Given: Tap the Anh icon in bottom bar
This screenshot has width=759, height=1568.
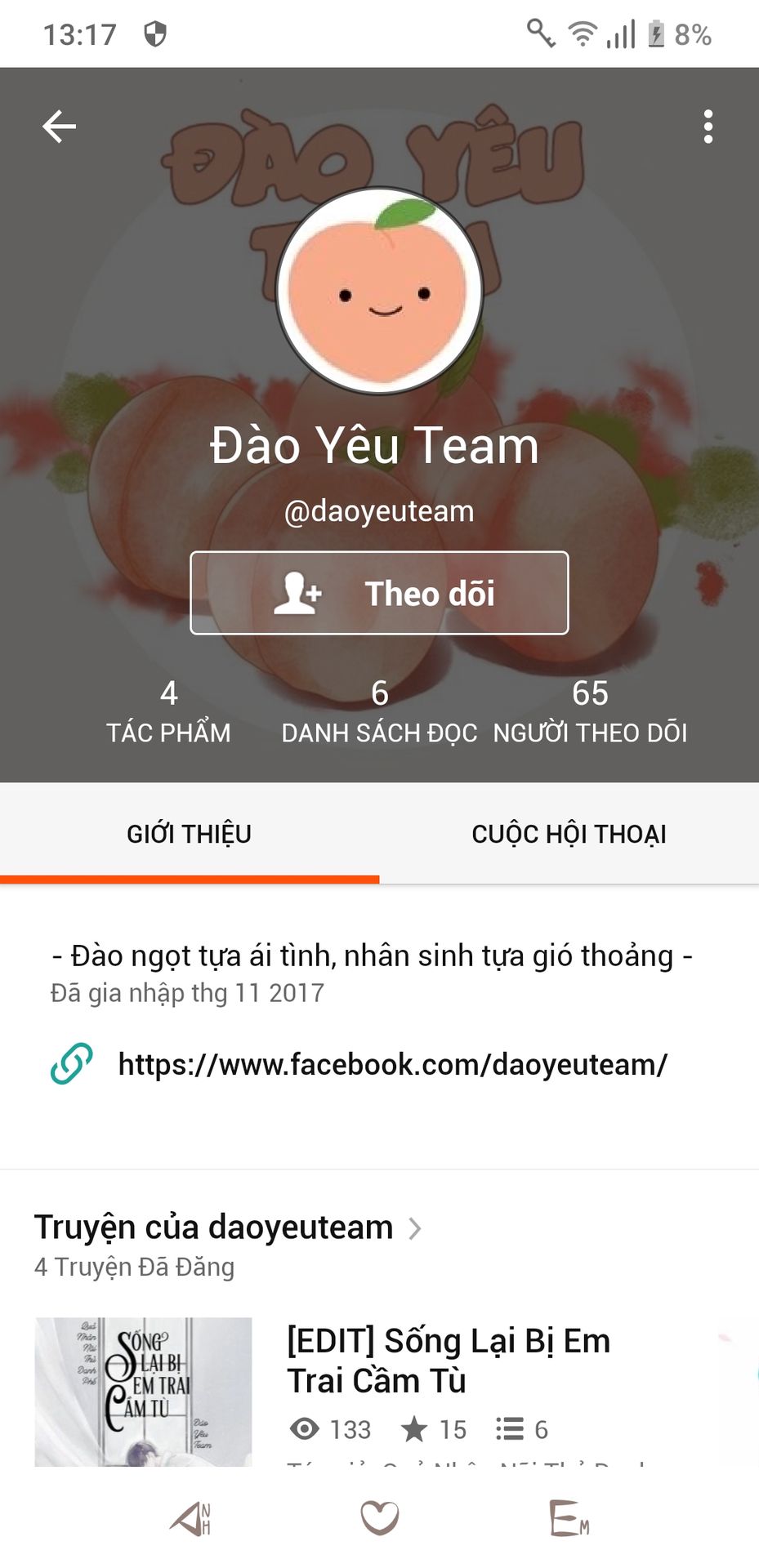Looking at the screenshot, I should coord(191,1518).
